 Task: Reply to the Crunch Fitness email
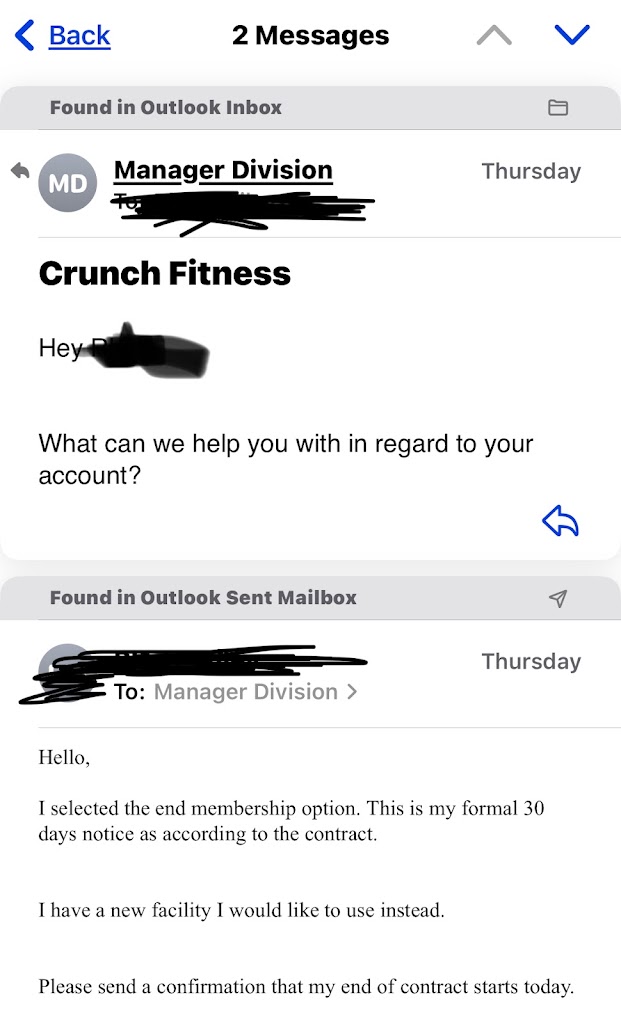click(561, 520)
